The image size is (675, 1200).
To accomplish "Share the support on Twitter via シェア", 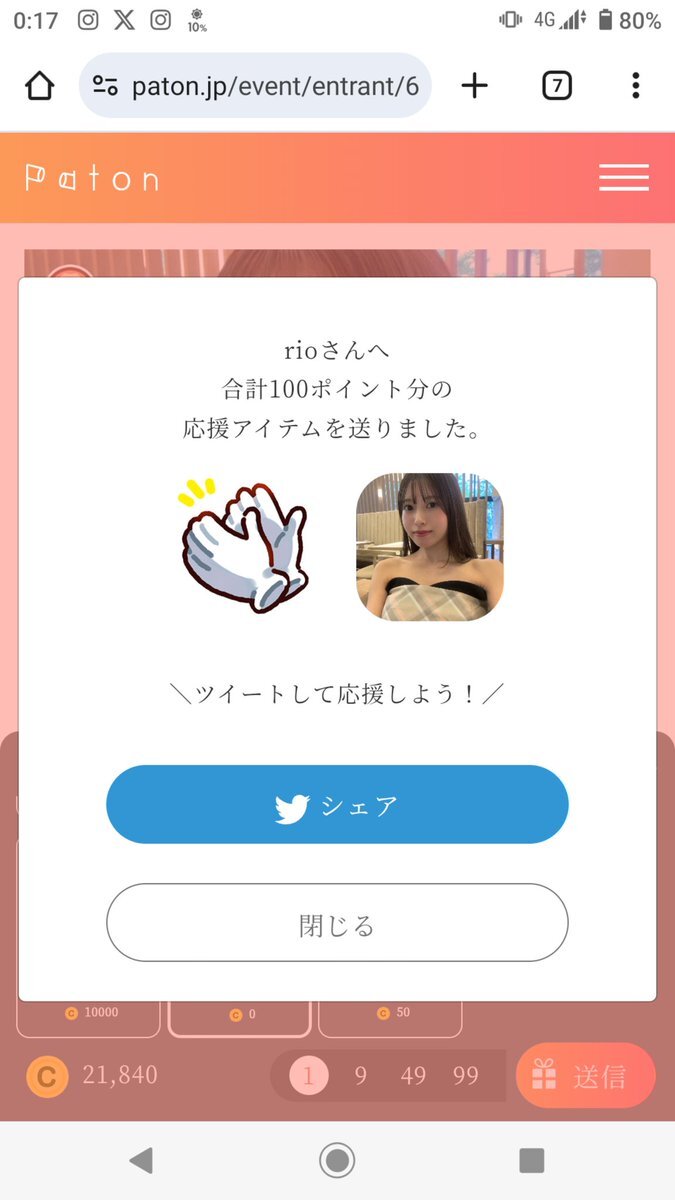I will pyautogui.click(x=337, y=805).
